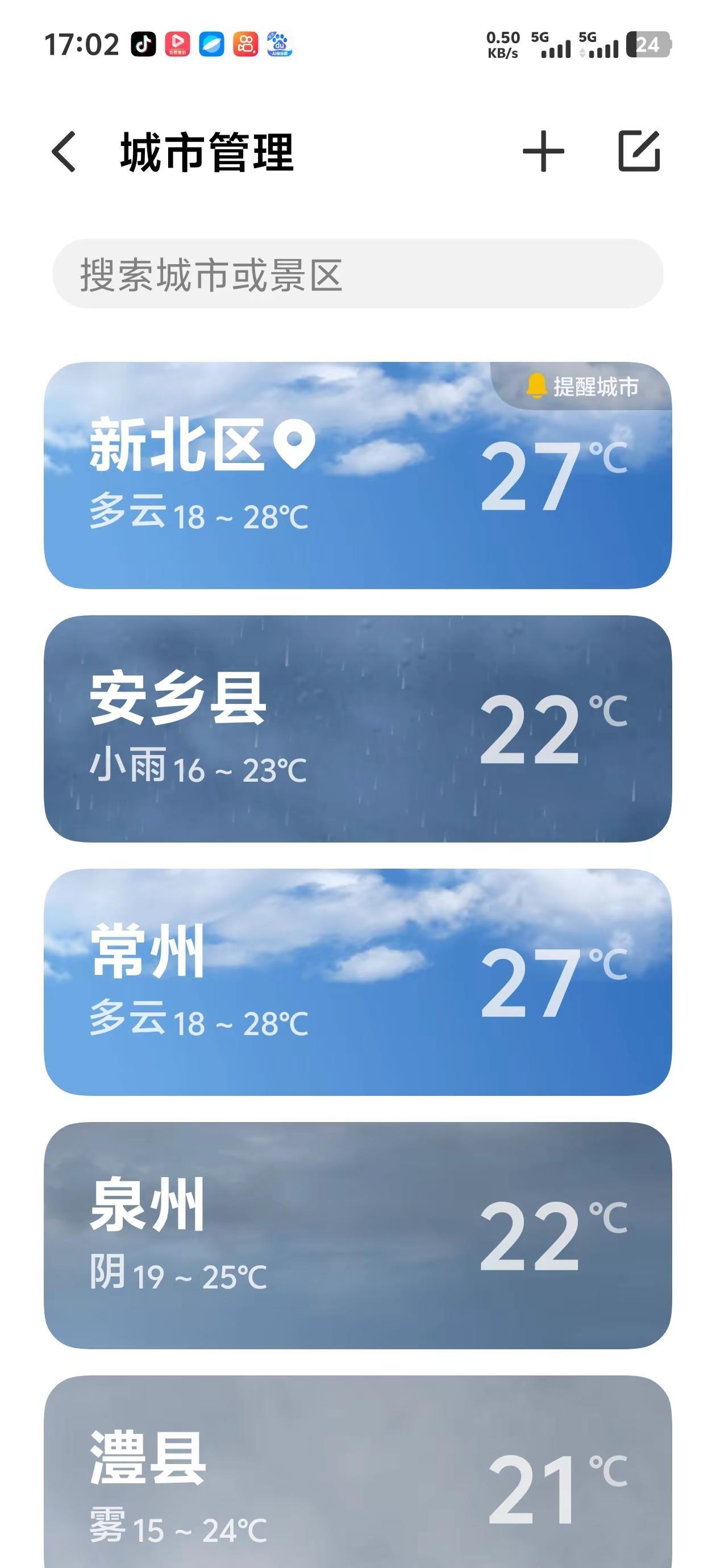Tap the 搜索城市或景区 search field

coord(358,275)
